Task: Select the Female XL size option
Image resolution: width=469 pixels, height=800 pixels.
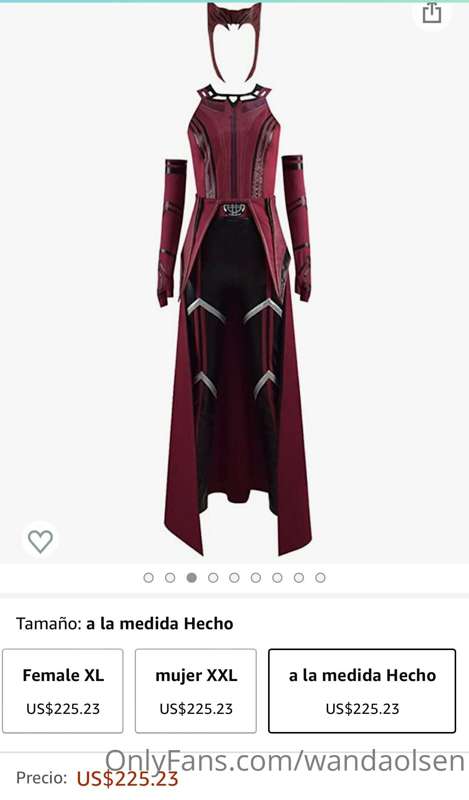Action: pos(63,691)
